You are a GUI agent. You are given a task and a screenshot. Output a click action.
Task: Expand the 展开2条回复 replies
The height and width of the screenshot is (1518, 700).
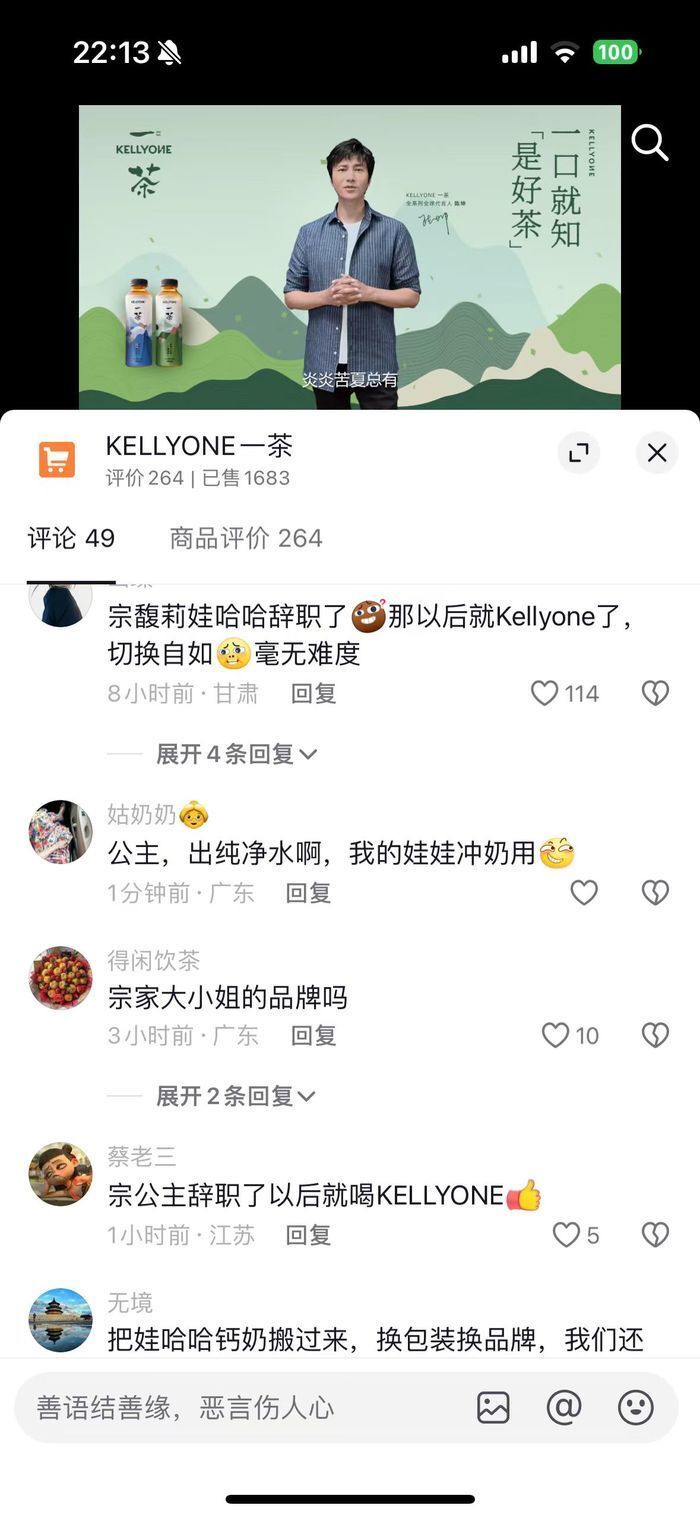coord(236,1096)
